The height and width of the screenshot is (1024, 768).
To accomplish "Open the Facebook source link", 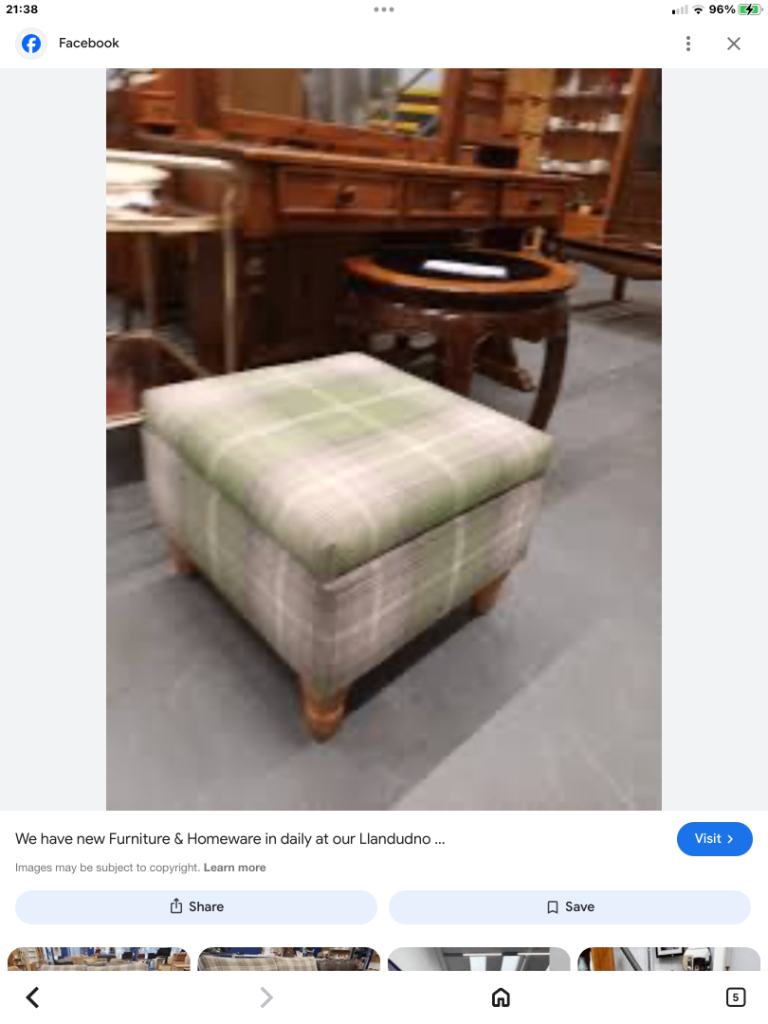I will pyautogui.click(x=88, y=43).
